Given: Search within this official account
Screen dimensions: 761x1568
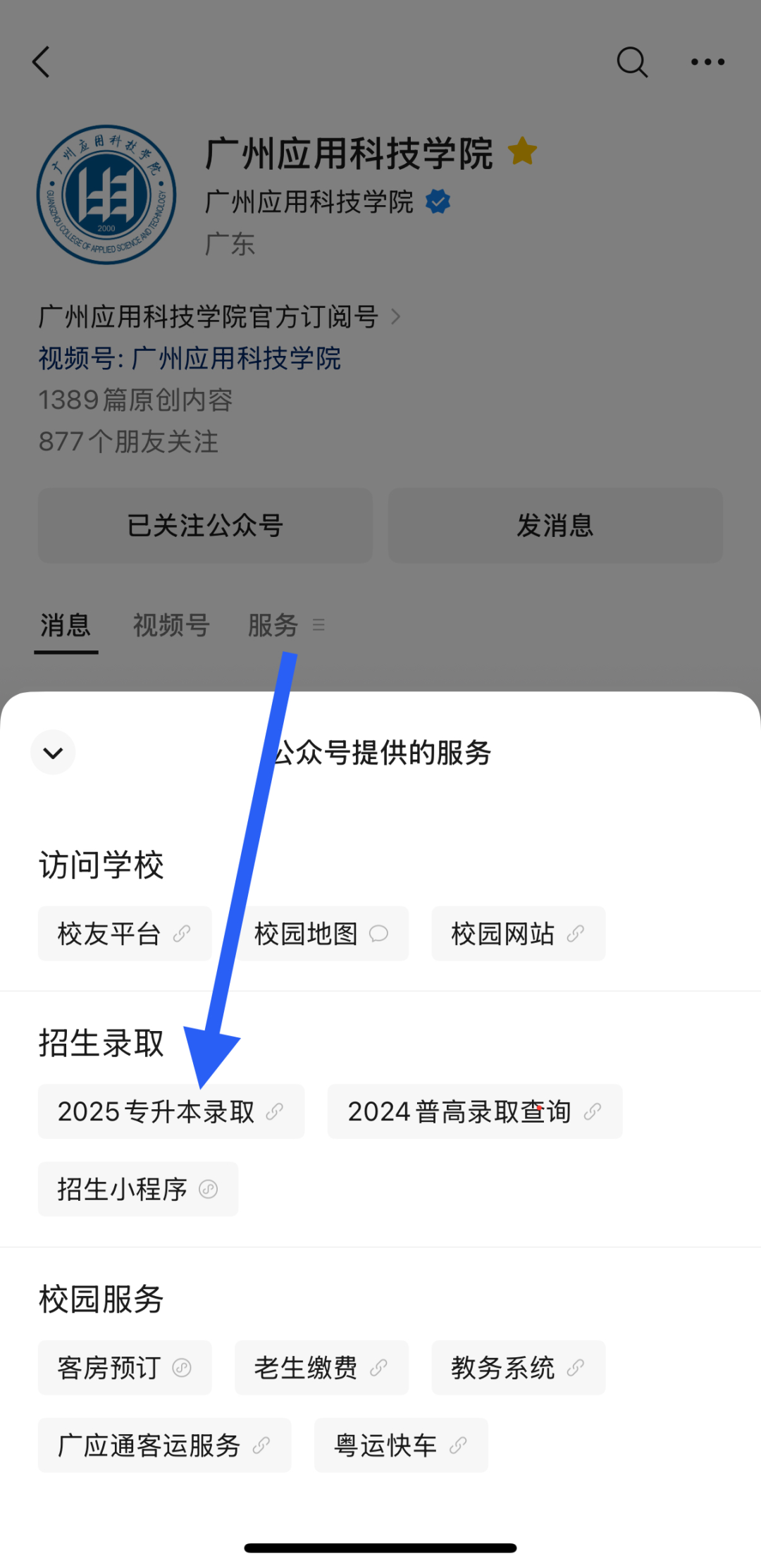Looking at the screenshot, I should point(631,62).
